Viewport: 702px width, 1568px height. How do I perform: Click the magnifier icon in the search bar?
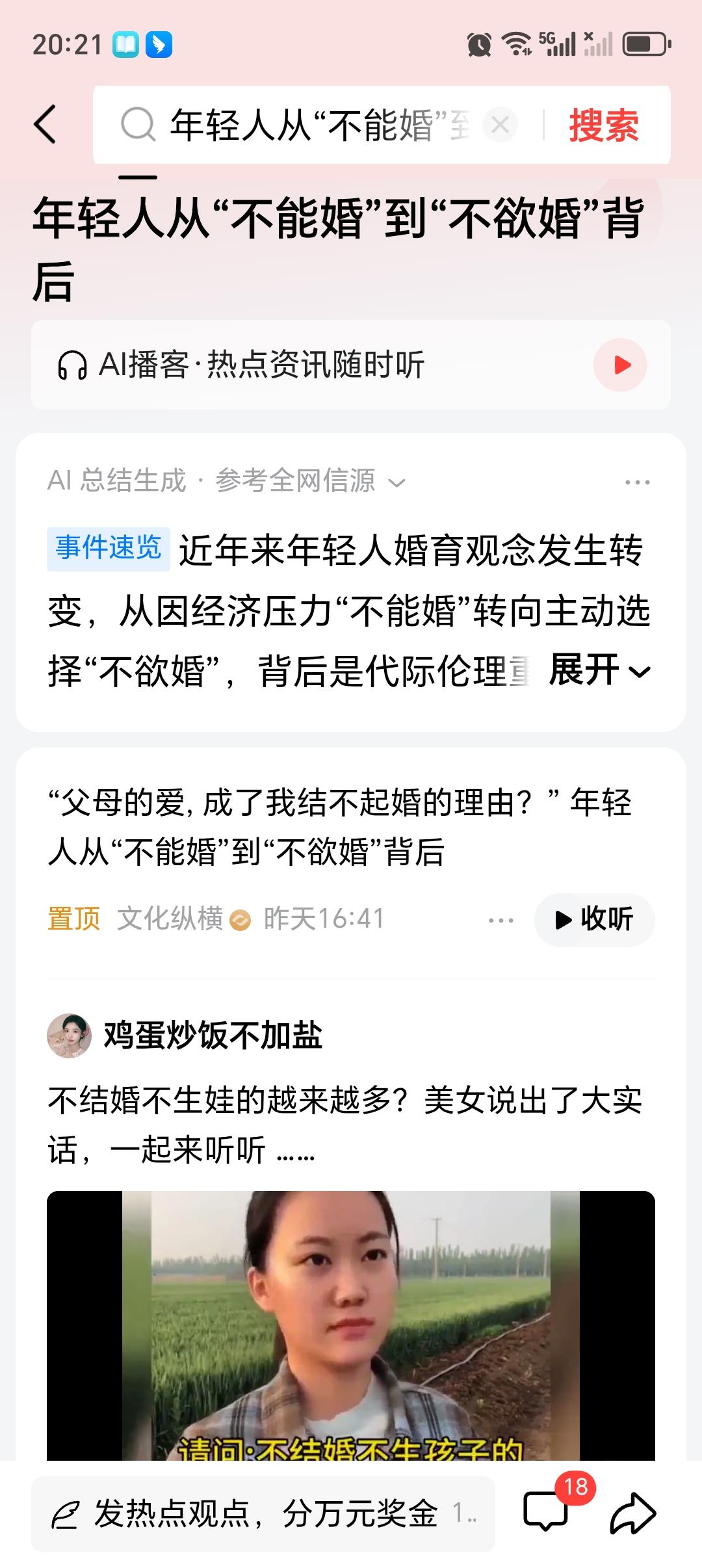point(137,125)
